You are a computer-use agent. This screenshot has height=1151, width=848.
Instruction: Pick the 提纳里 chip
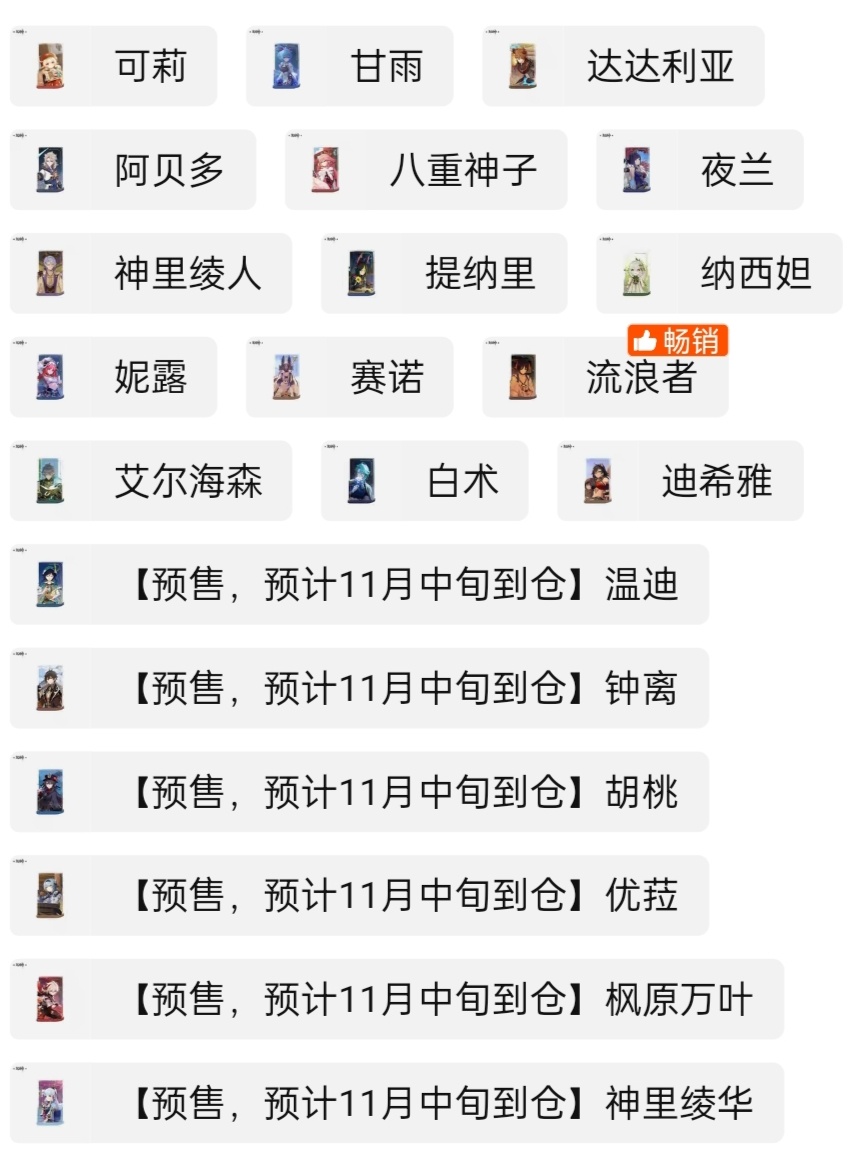click(x=444, y=273)
